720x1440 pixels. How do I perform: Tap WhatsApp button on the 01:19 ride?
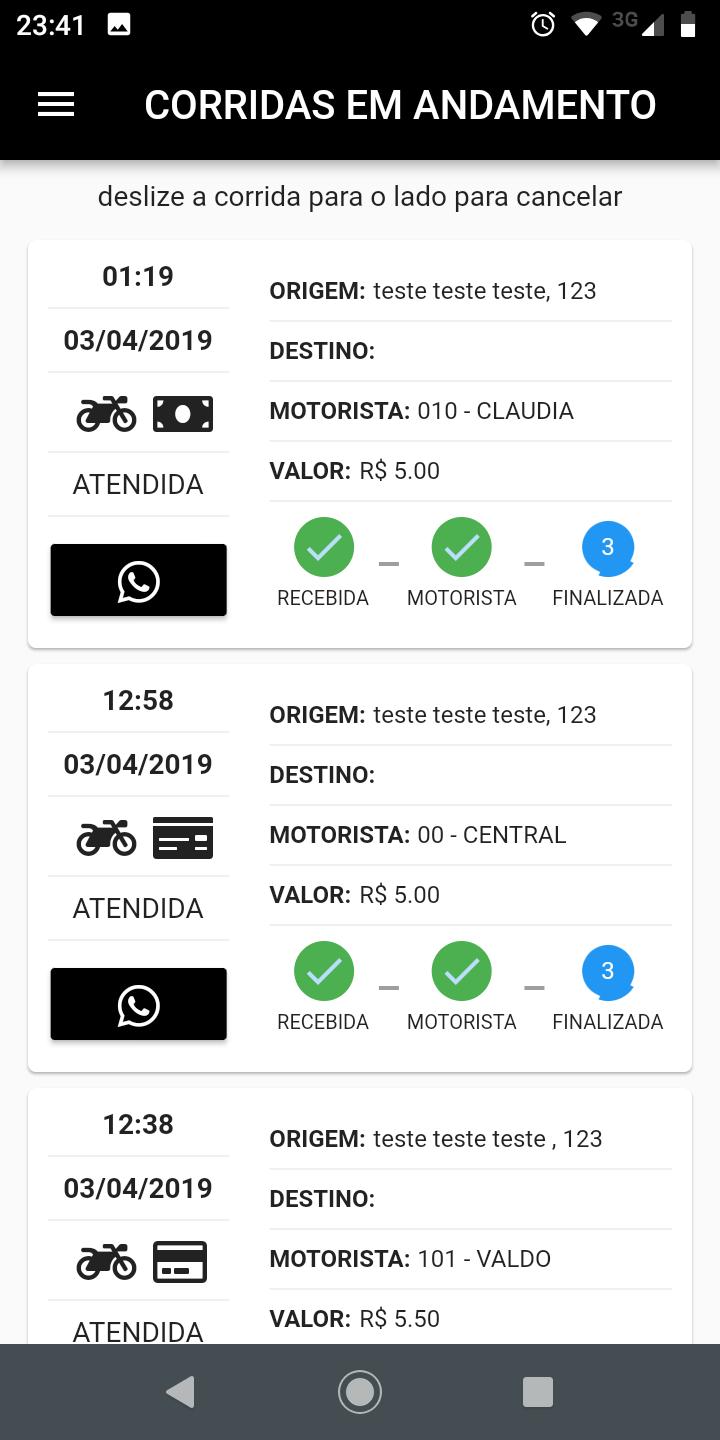point(138,581)
